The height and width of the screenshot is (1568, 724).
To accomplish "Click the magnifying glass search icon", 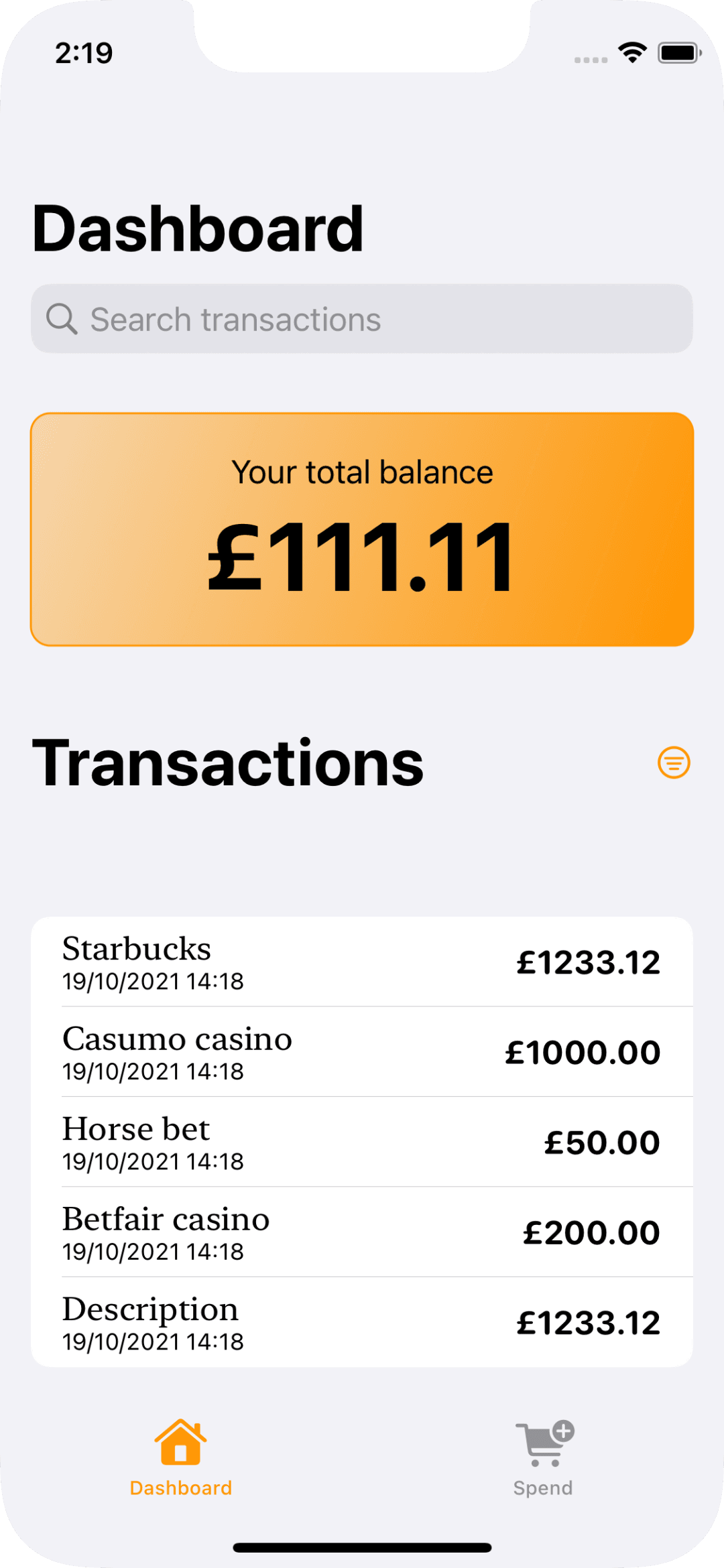I will click(x=63, y=319).
